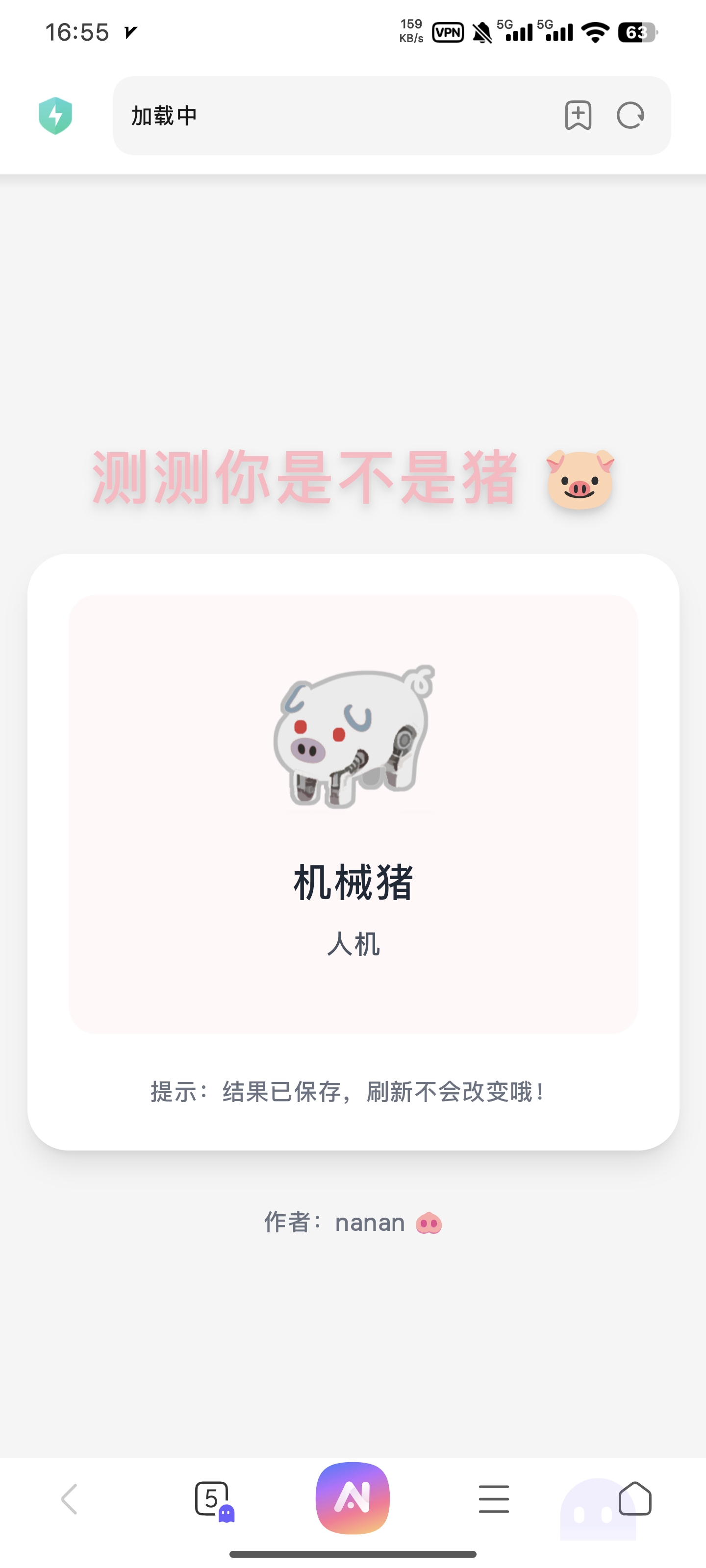Add this page to bookmarks
Screen dimensions: 706x1568
click(578, 116)
